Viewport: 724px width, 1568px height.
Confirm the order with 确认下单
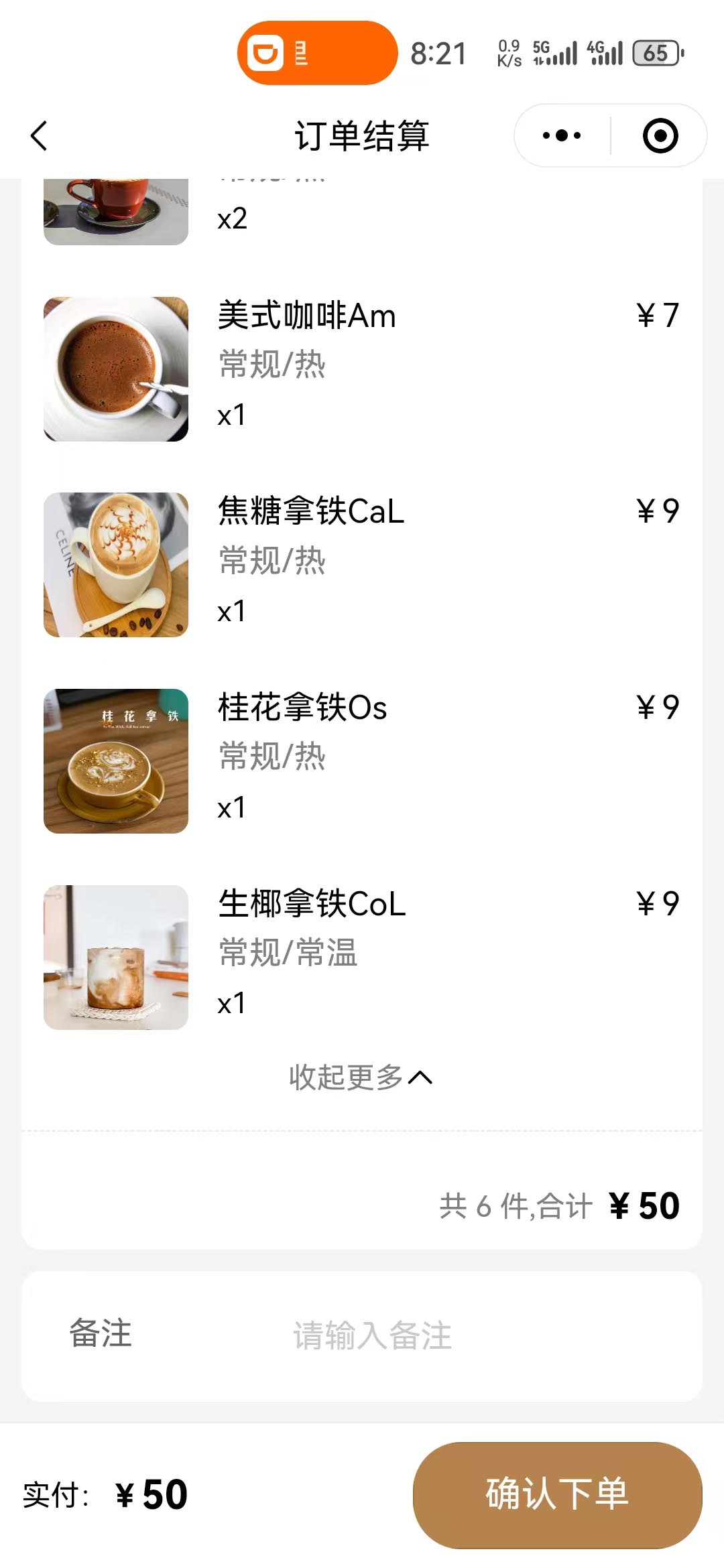[557, 1494]
